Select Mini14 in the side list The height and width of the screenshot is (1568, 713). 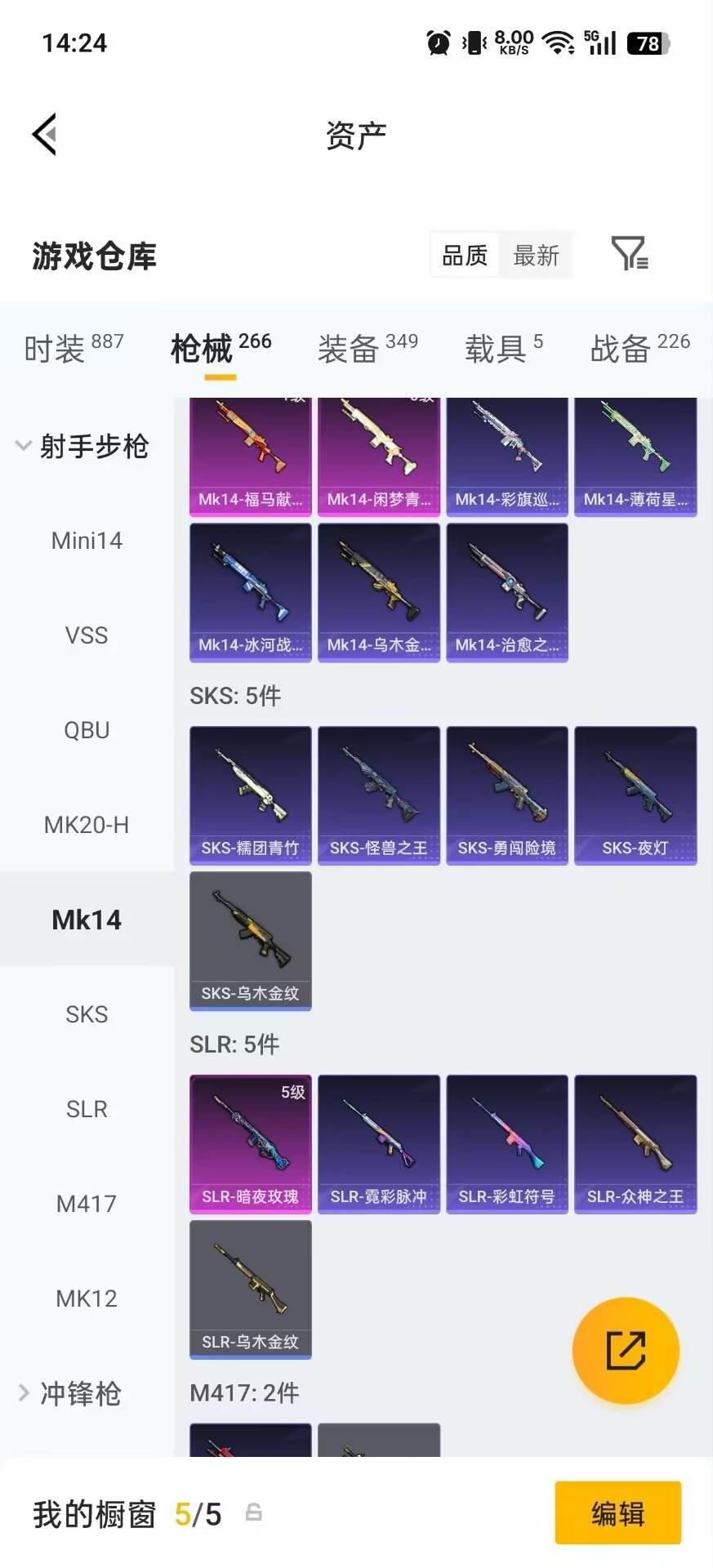(x=87, y=541)
